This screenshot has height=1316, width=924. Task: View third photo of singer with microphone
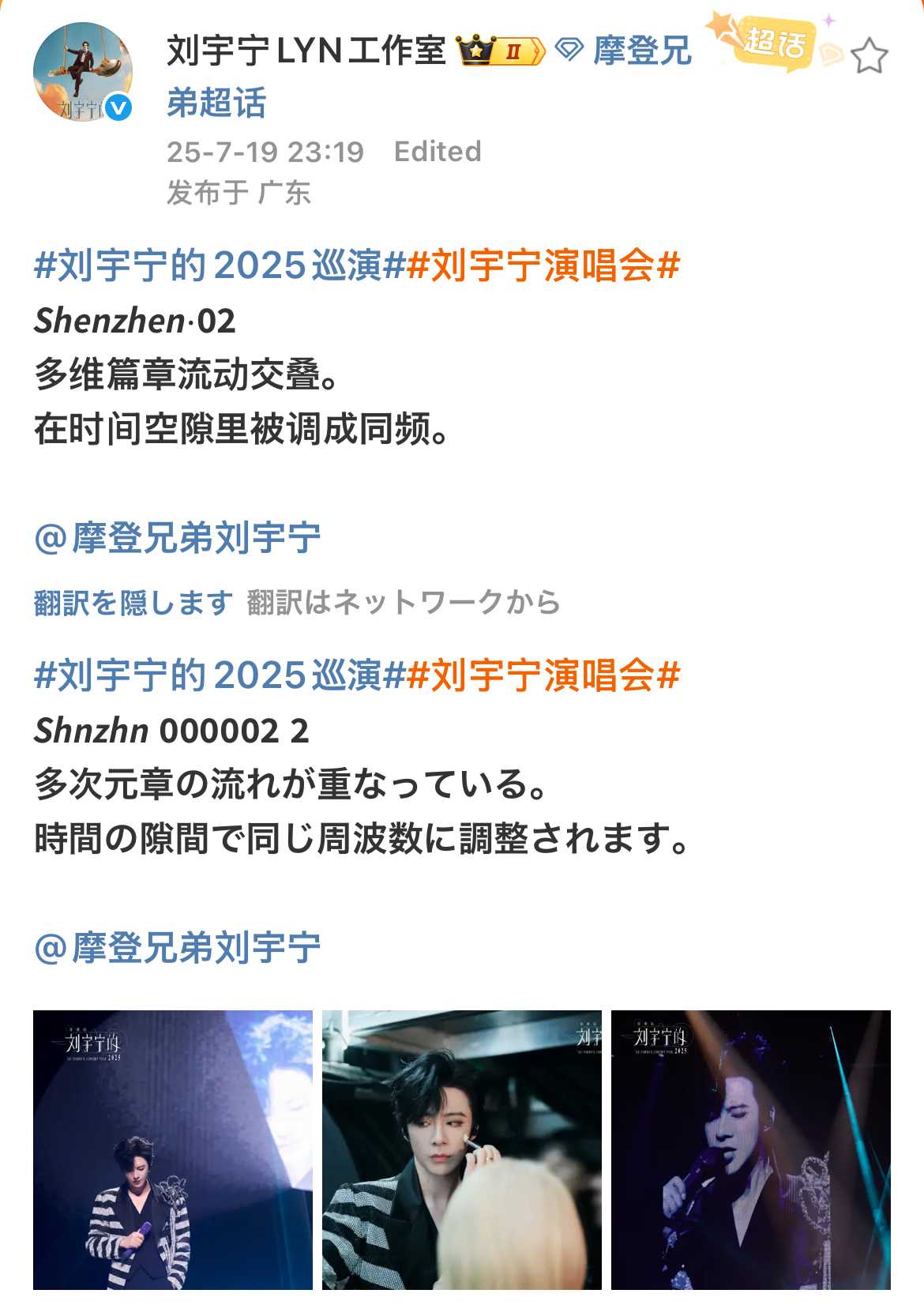pos(751,1149)
